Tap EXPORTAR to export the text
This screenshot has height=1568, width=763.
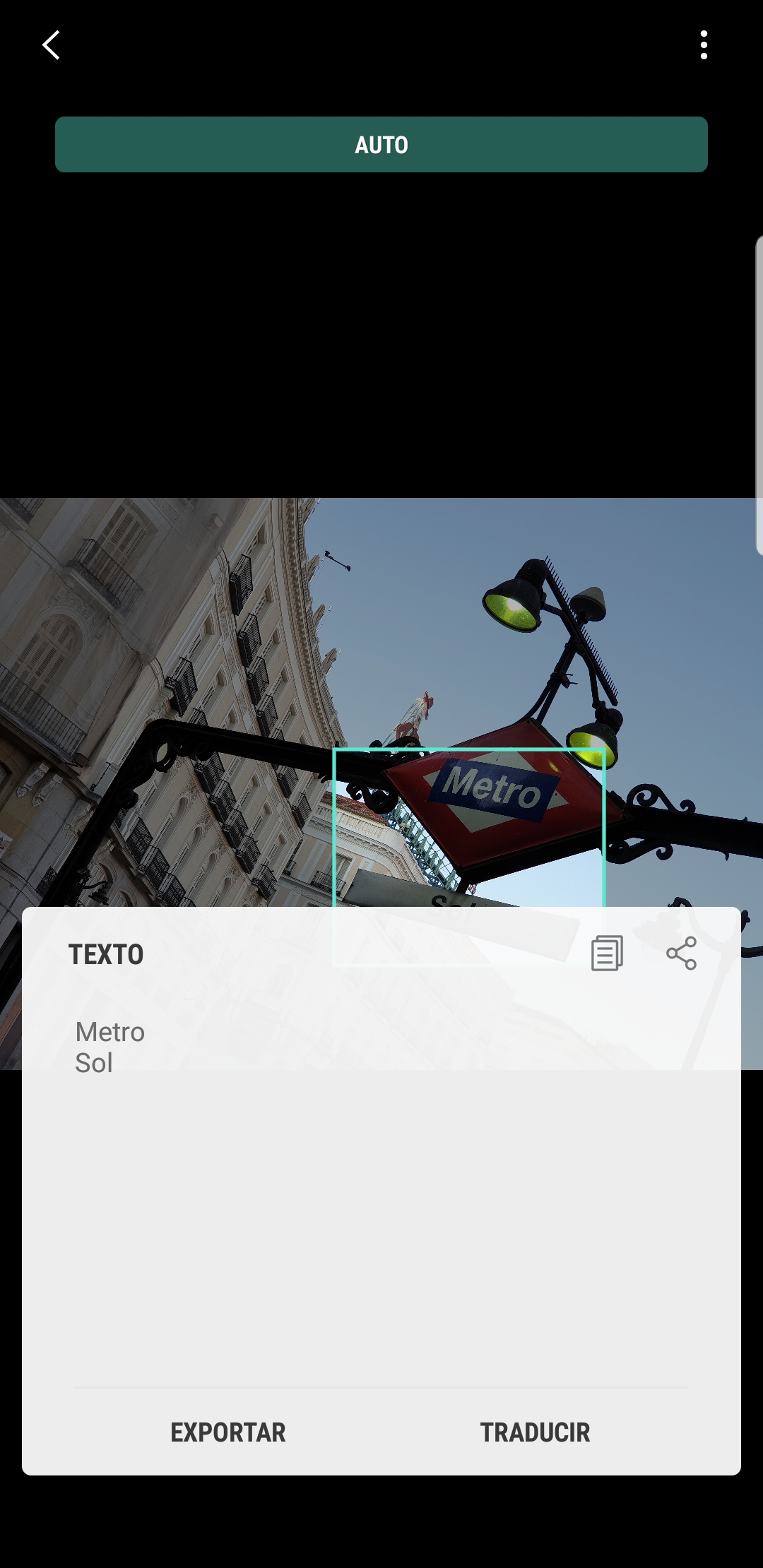click(x=228, y=1432)
